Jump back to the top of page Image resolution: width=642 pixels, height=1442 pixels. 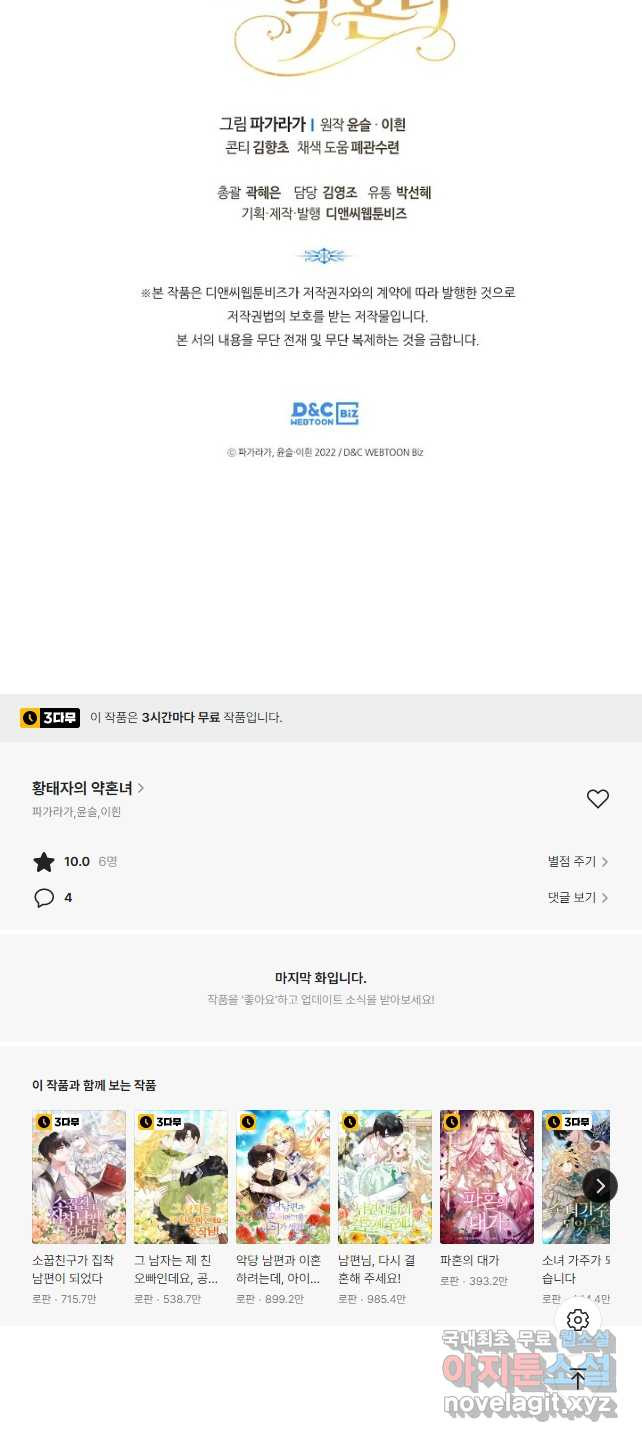[578, 1379]
